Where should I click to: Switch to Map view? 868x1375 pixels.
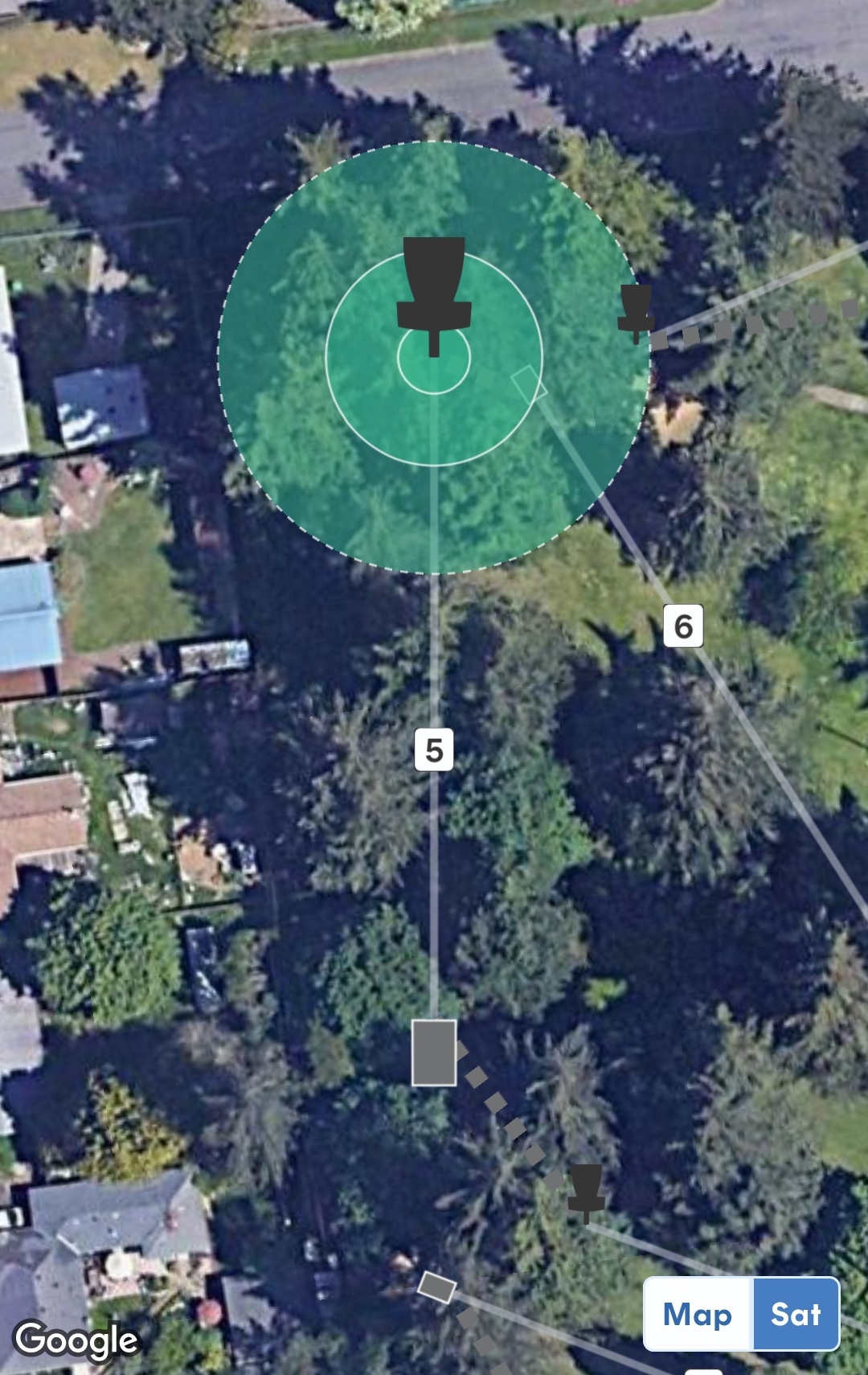coord(697,1315)
